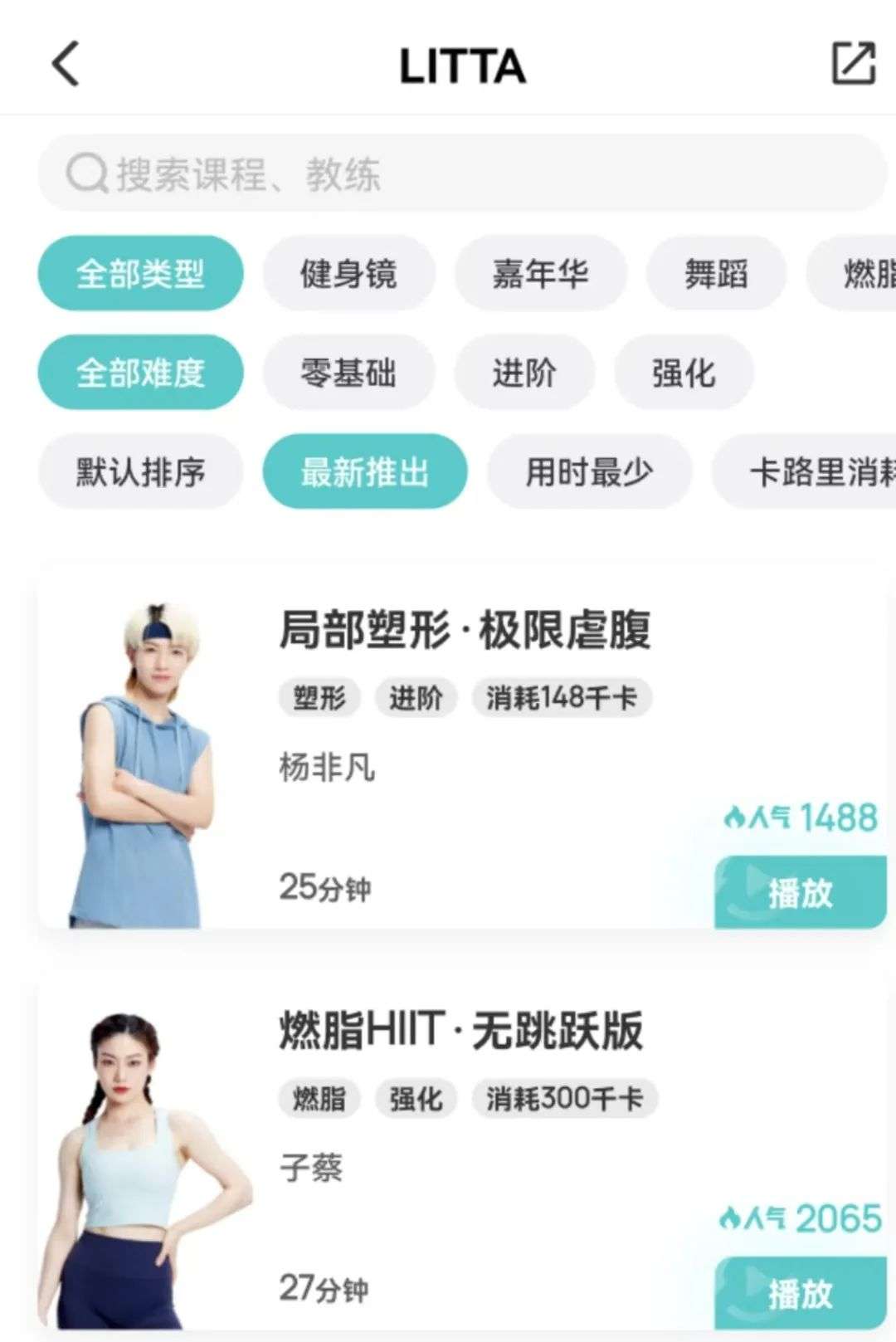Play the 局部塑形·极限虐腹 course

[x=800, y=892]
